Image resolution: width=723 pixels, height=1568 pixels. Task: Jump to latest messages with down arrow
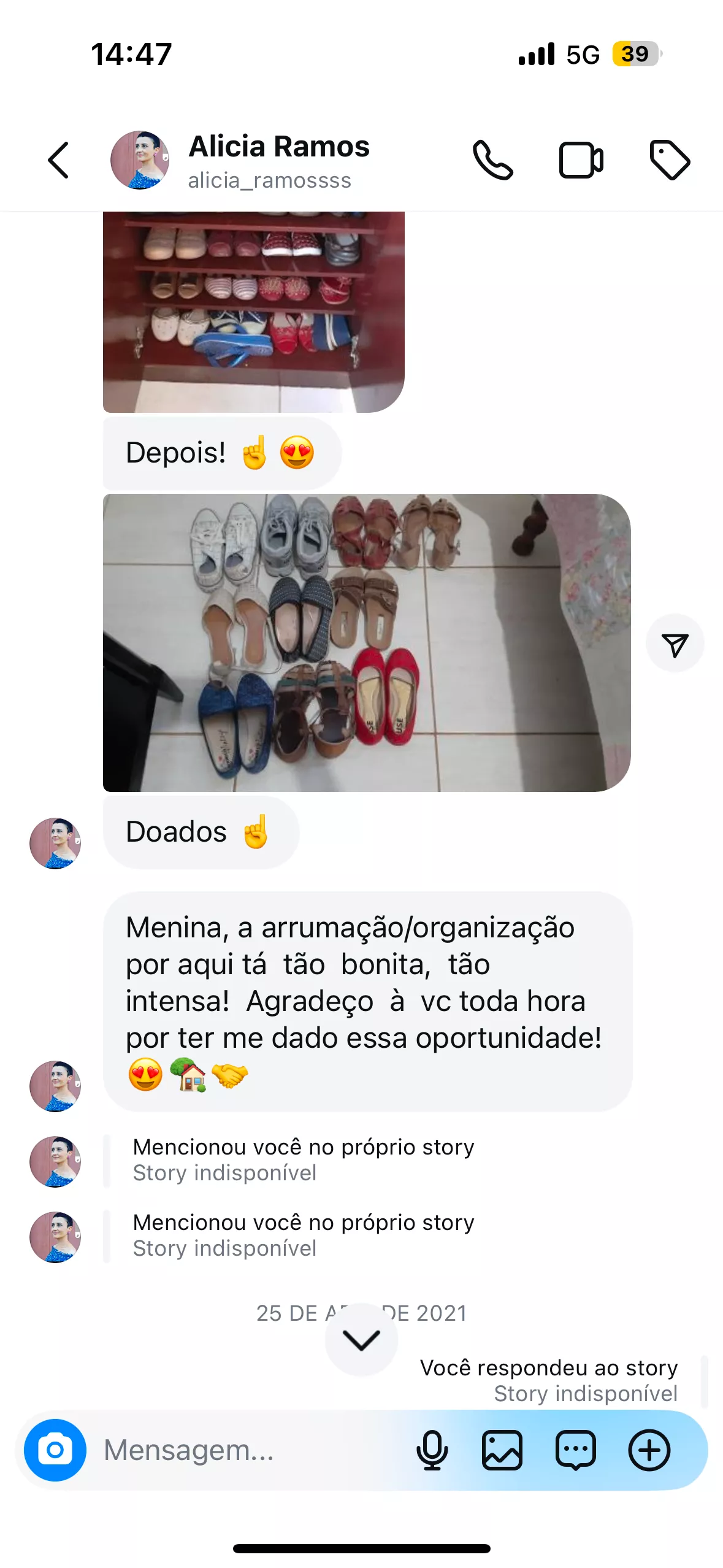361,1340
